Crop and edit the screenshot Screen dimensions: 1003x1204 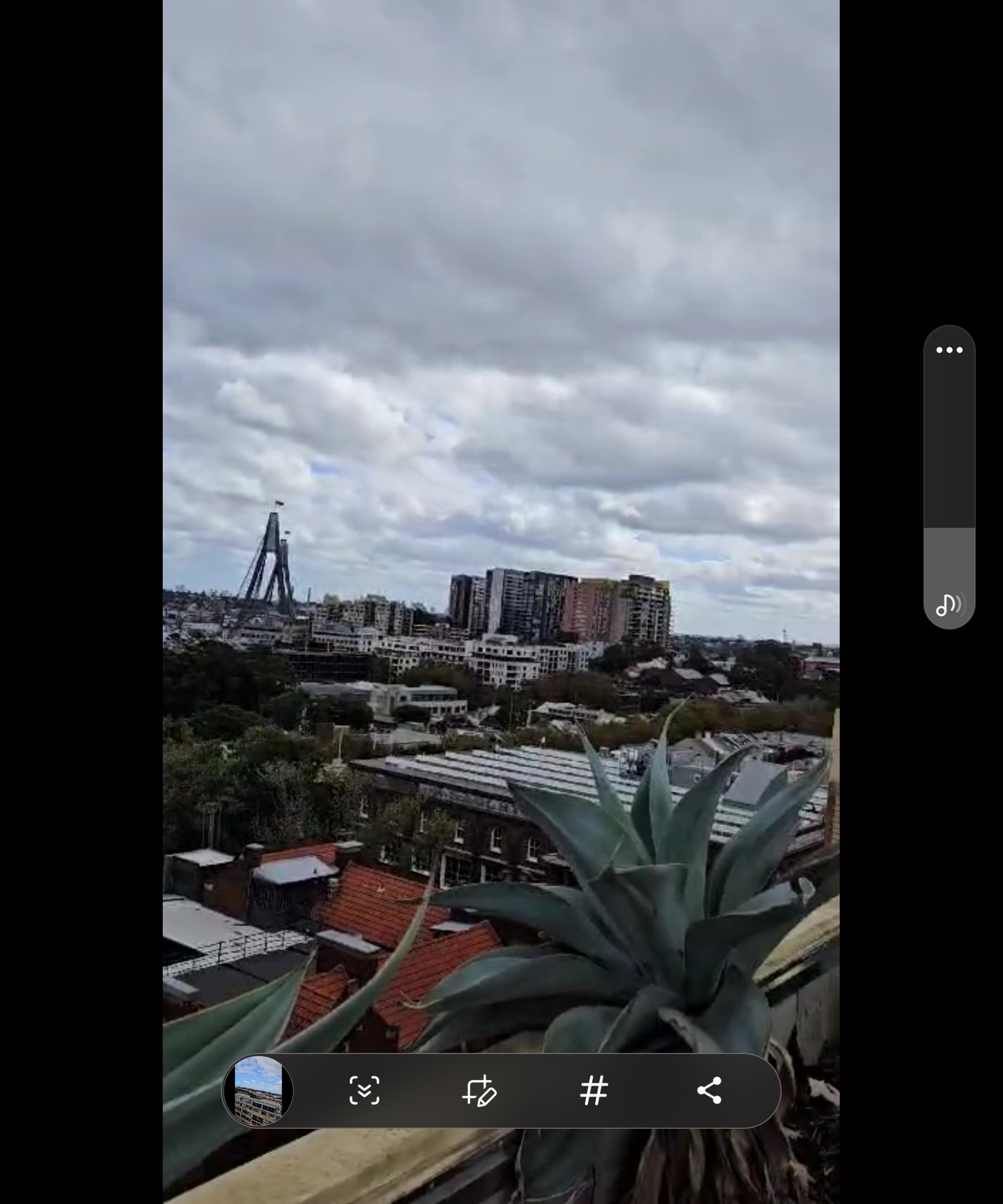click(x=479, y=1091)
